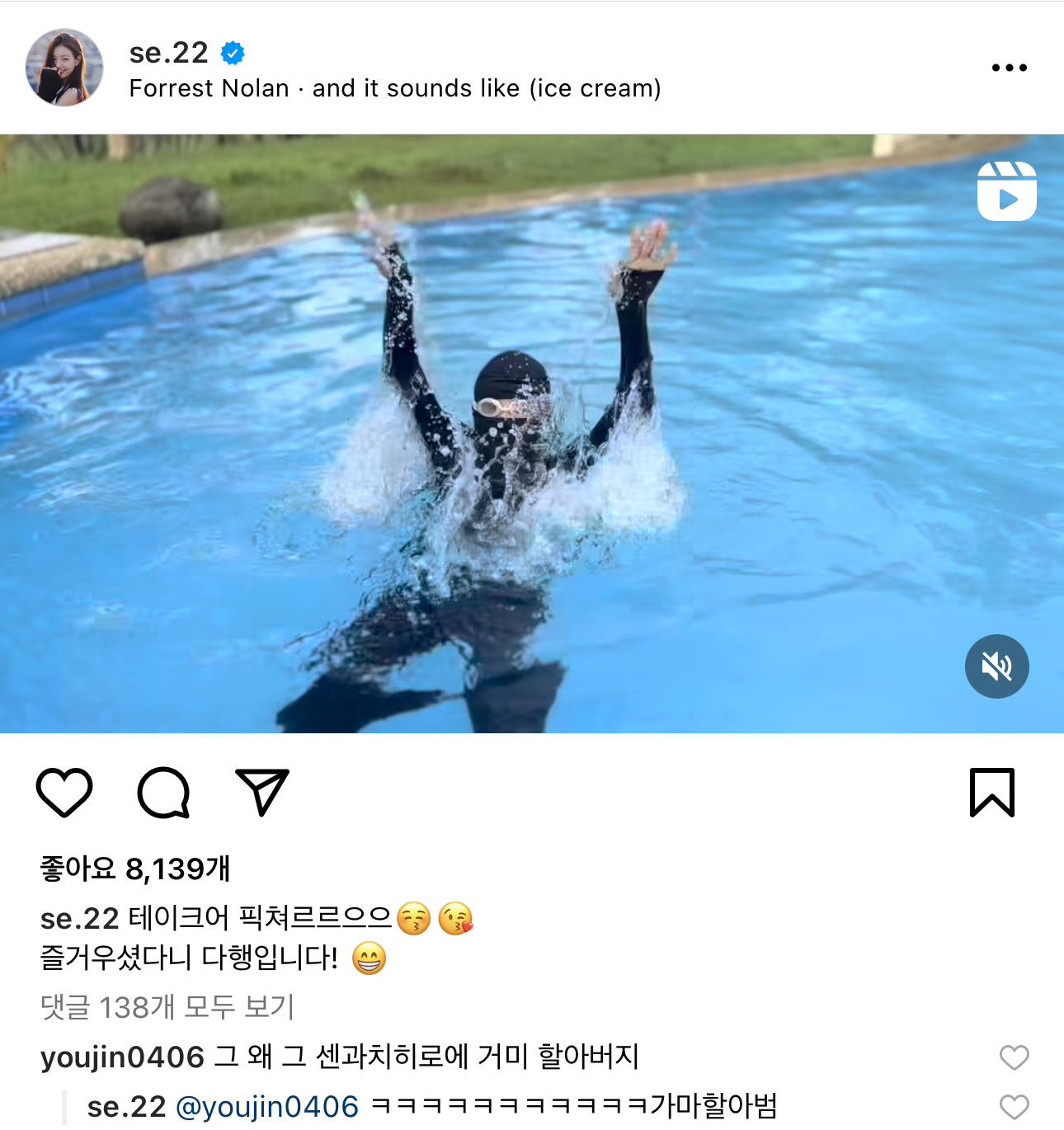1064x1130 pixels.
Task: Open the comment bubble icon
Action: [x=163, y=793]
